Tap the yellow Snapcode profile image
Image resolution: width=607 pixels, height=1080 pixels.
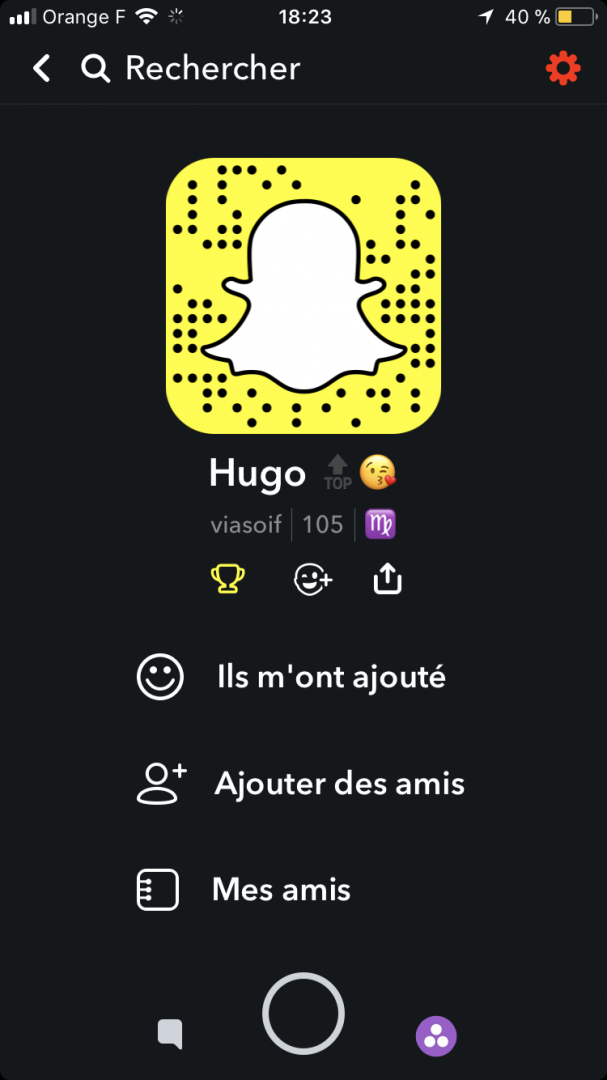coord(303,296)
